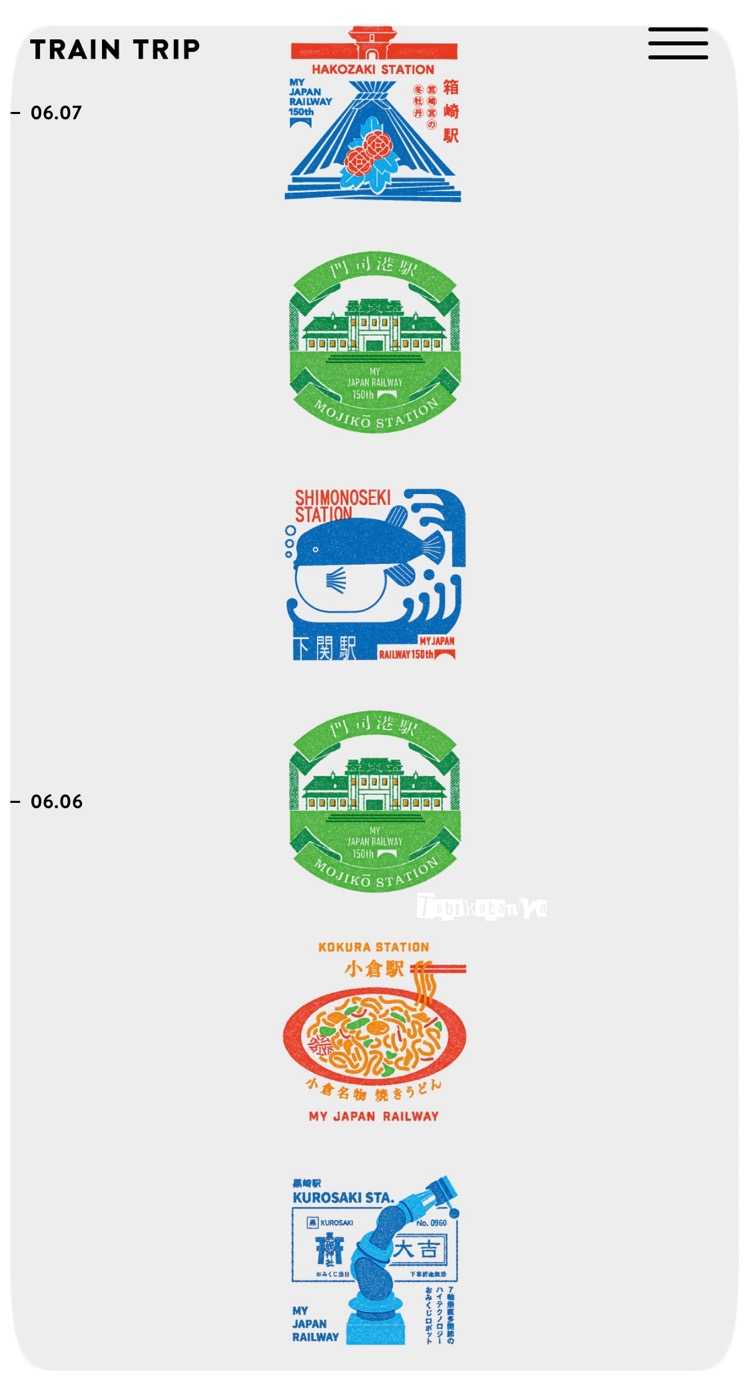
Task: Open the hamburger menu
Action: click(677, 43)
